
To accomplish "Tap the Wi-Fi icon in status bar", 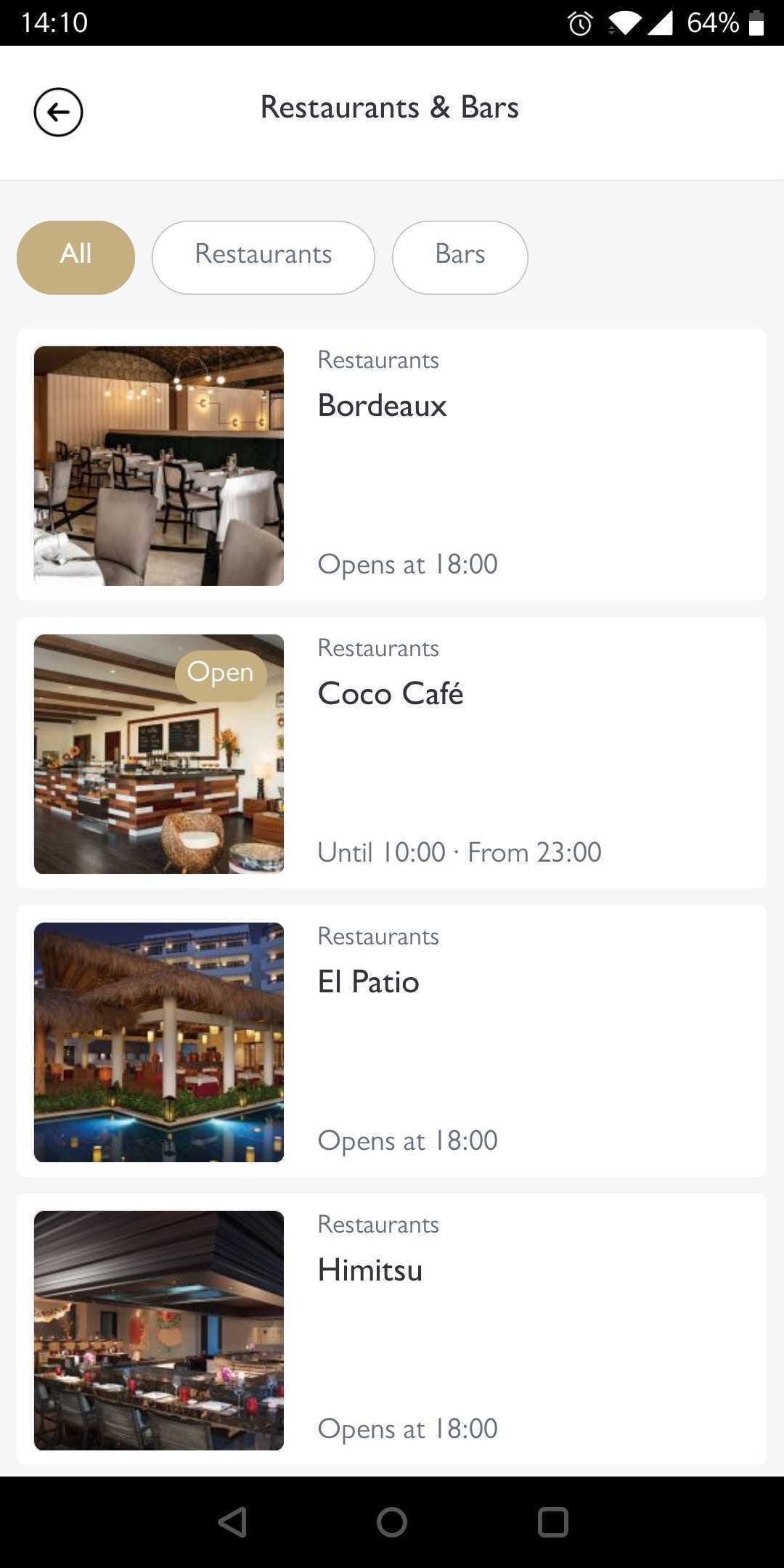I will (624, 23).
